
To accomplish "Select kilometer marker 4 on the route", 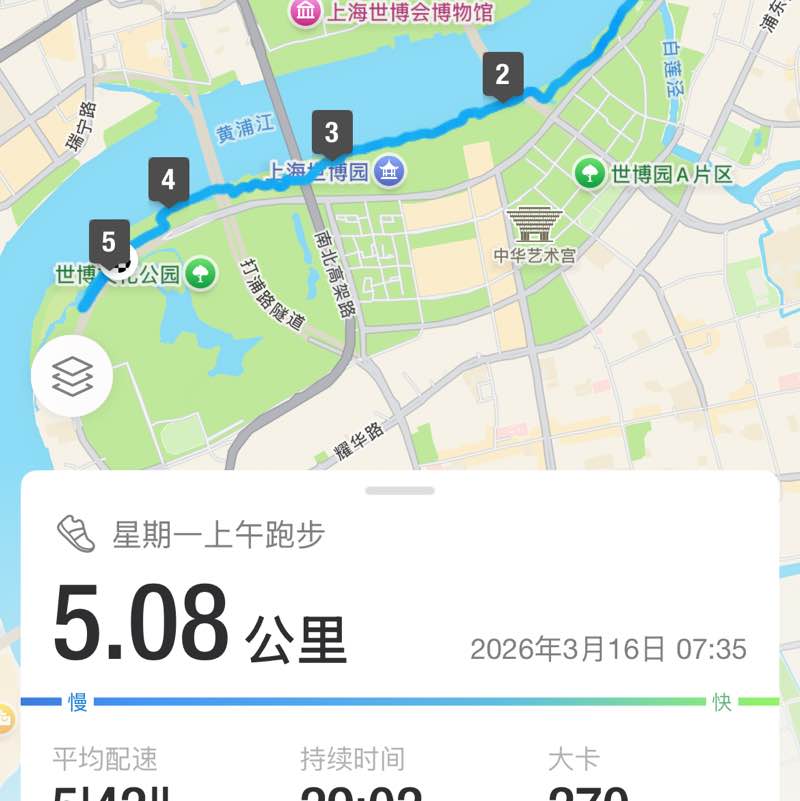I will 169,178.
